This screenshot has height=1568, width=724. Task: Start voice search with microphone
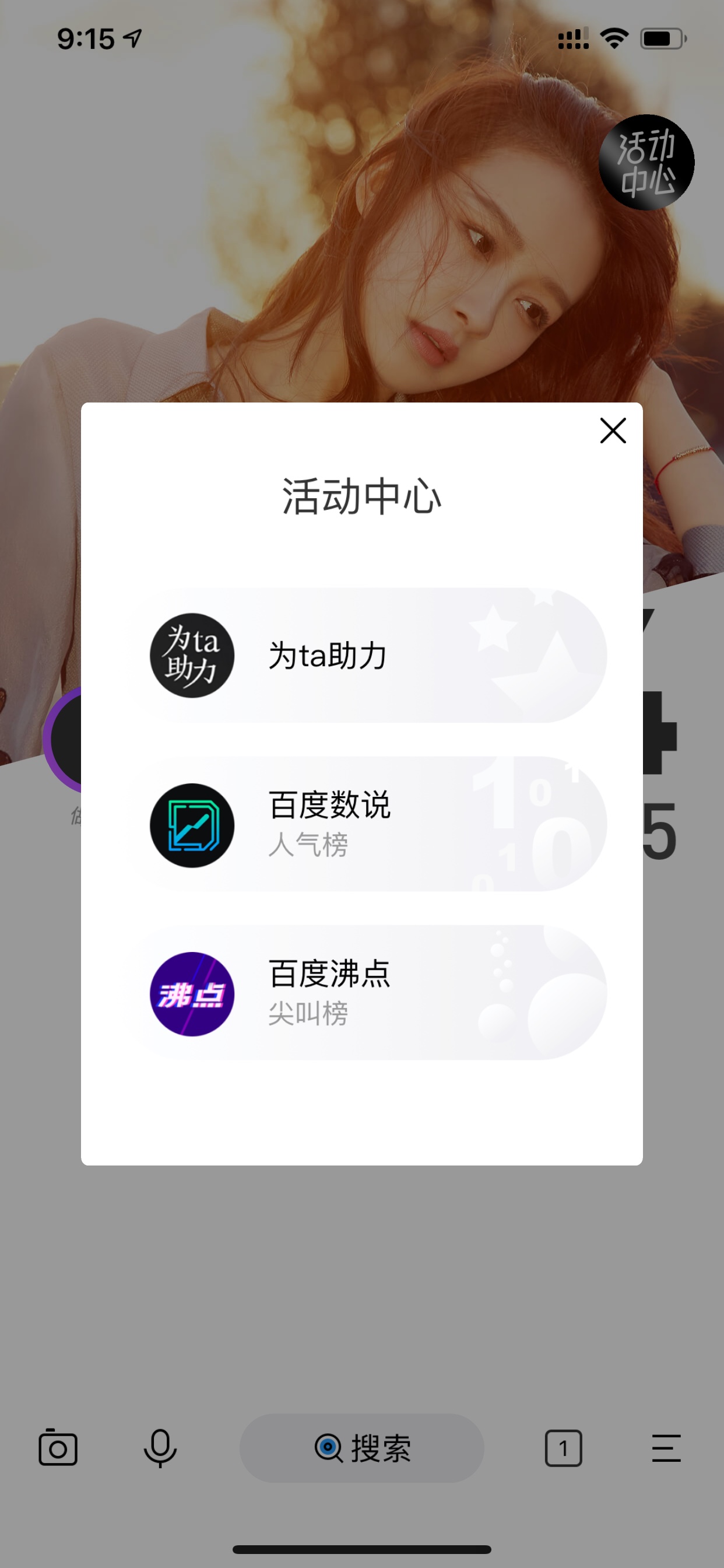[160, 1448]
